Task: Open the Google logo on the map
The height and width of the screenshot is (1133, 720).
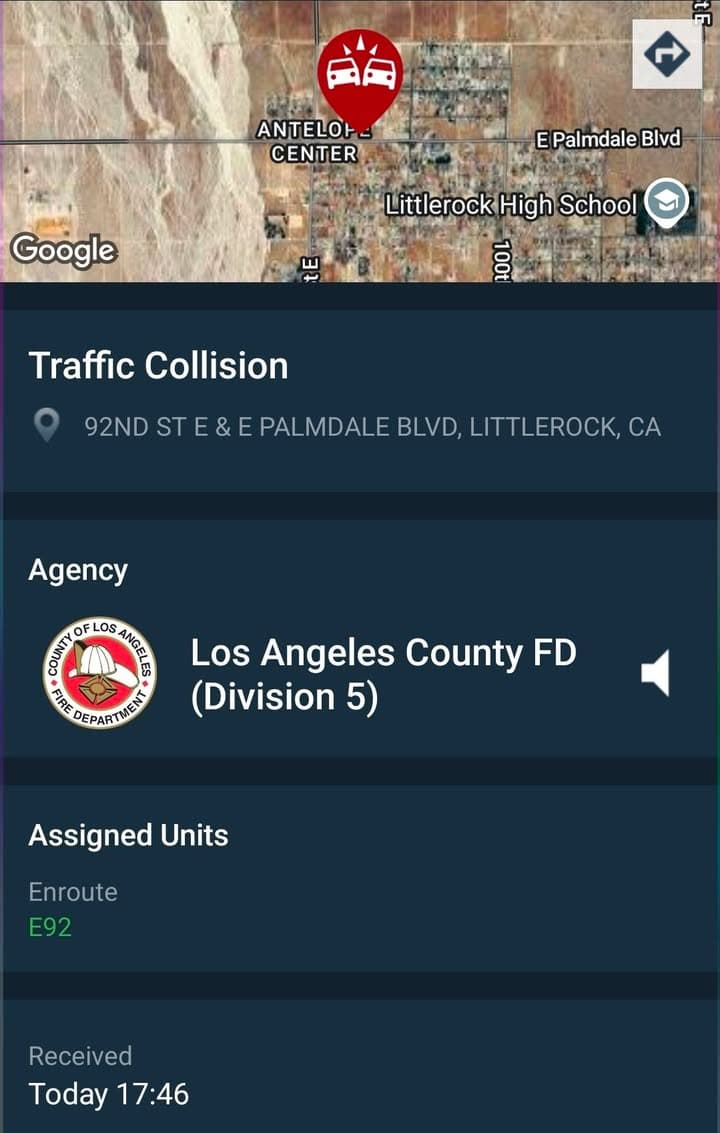Action: 62,250
